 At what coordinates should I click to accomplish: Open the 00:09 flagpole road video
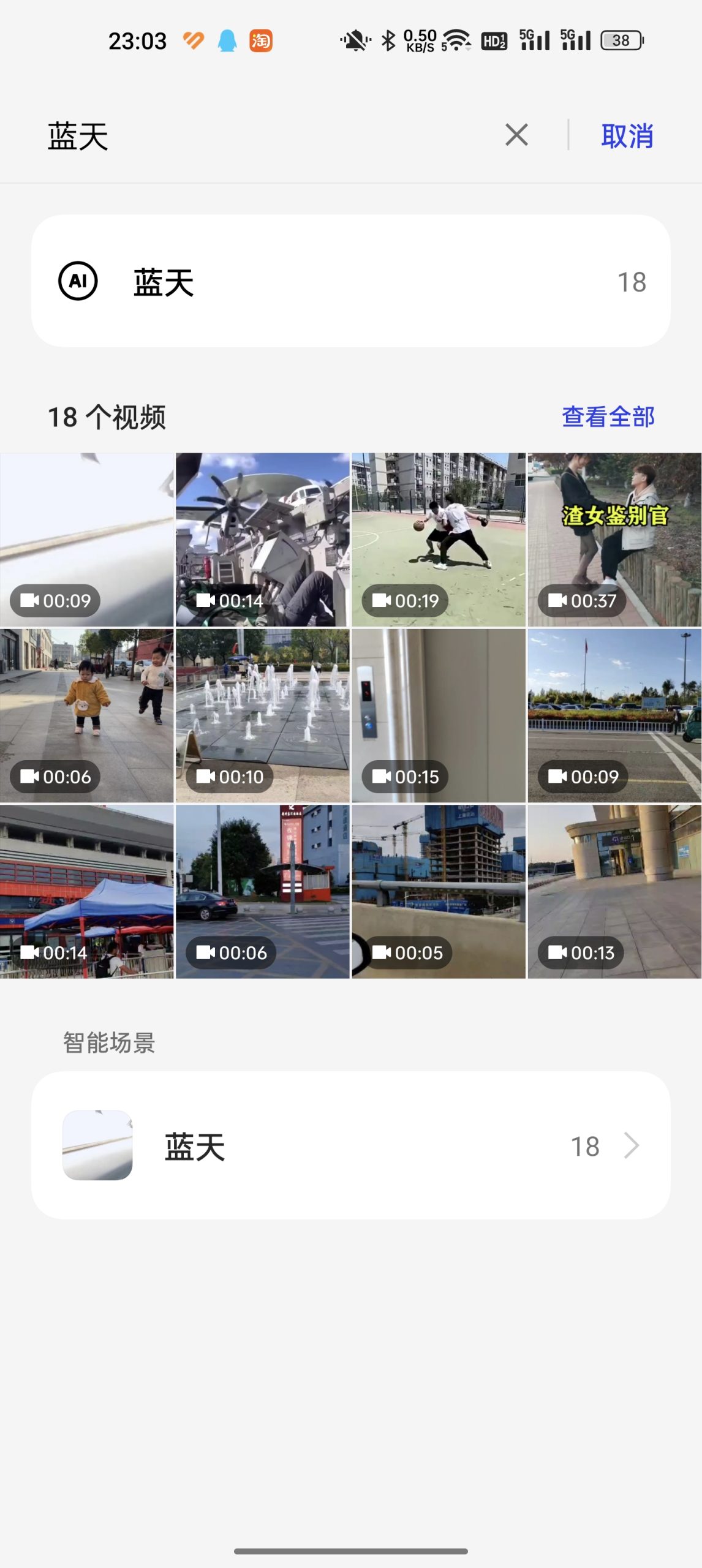pos(614,715)
